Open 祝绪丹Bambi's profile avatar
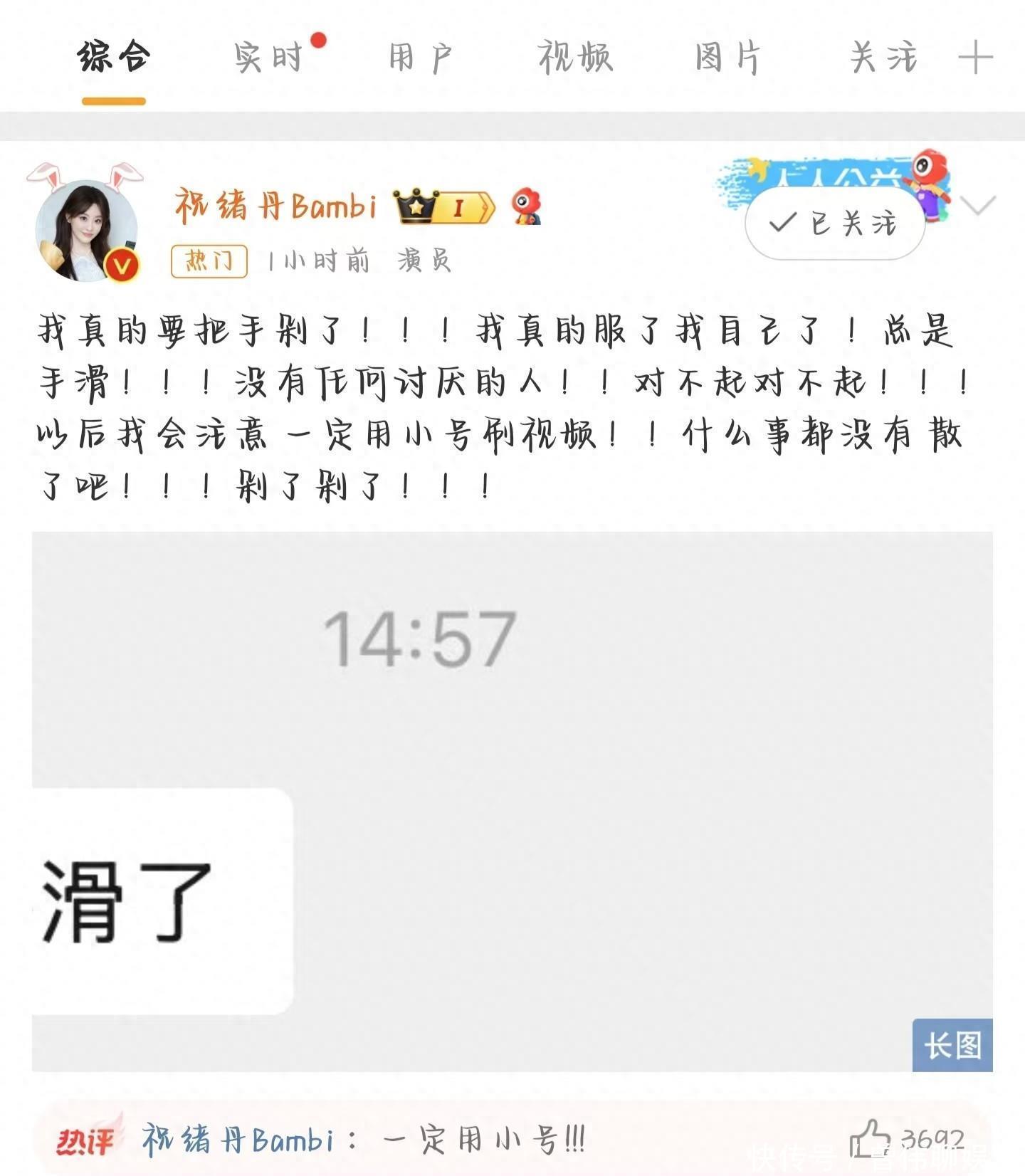The height and width of the screenshot is (1176, 1025). click(86, 229)
